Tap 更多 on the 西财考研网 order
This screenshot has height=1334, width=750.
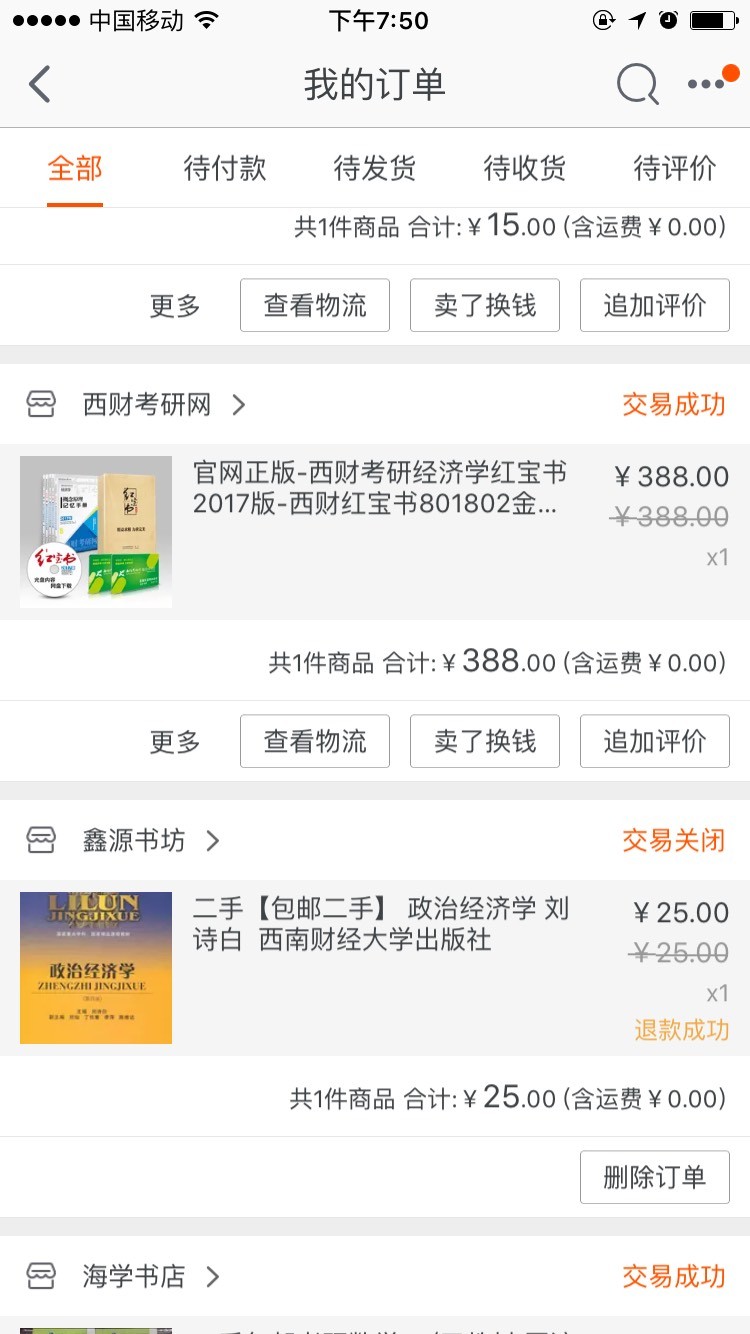pos(175,742)
